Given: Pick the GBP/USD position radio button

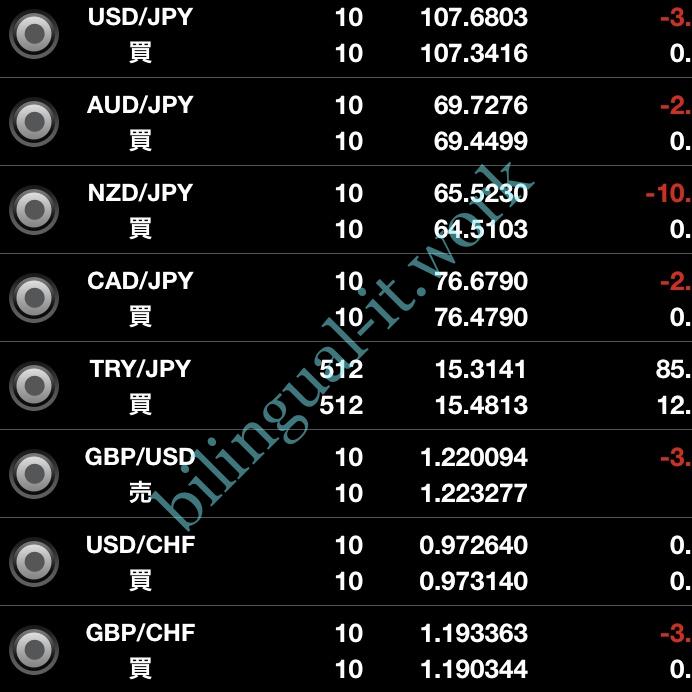Looking at the screenshot, I should pos(34,474).
